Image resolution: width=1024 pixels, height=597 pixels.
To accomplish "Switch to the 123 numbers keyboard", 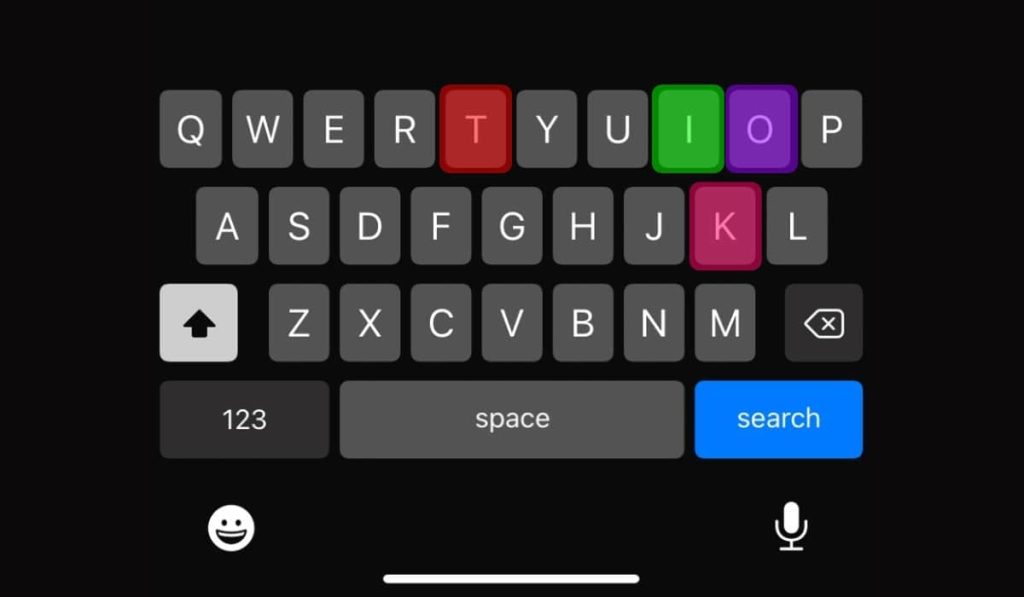I will pyautogui.click(x=244, y=419).
